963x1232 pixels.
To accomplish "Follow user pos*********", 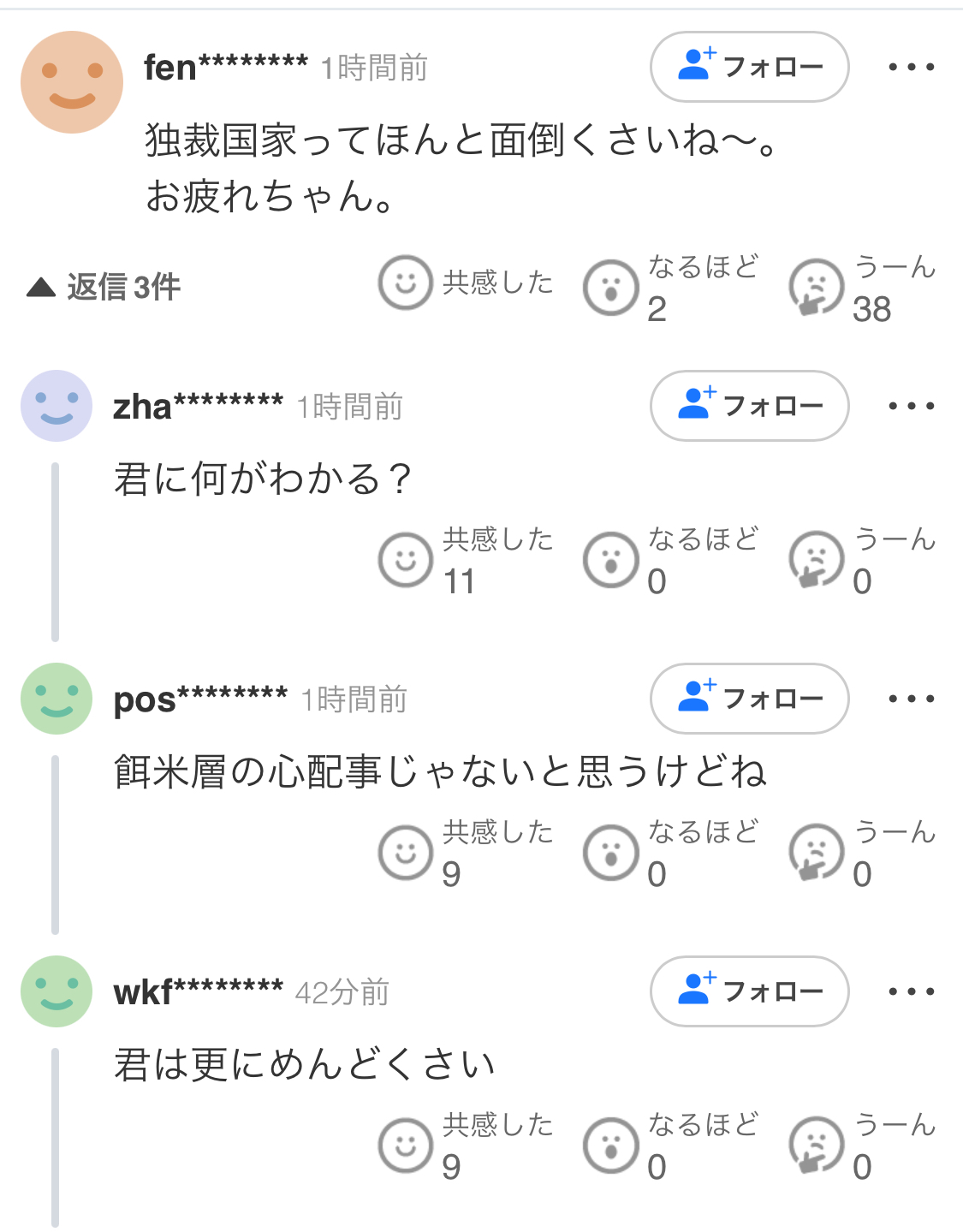I will tap(749, 699).
